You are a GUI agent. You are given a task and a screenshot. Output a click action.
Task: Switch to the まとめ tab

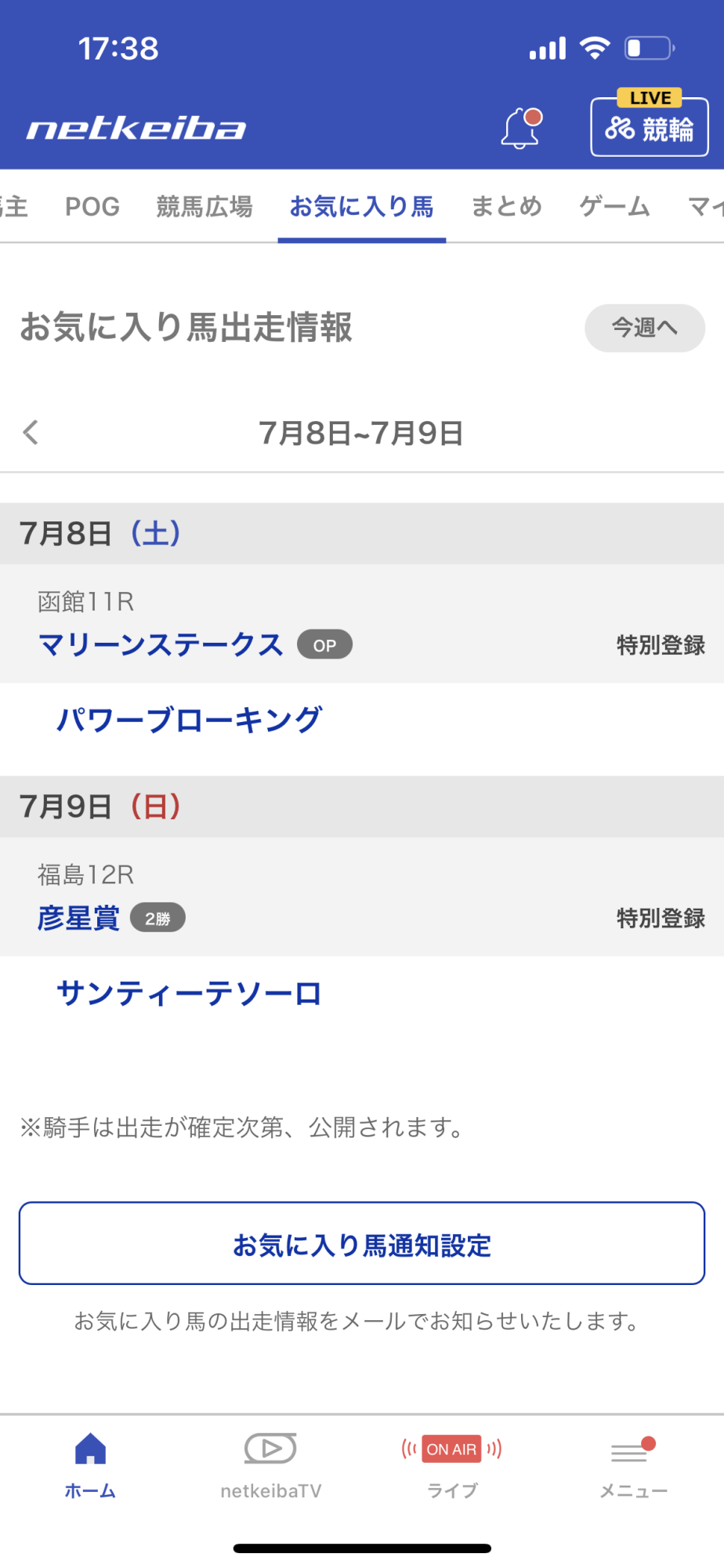coord(506,207)
